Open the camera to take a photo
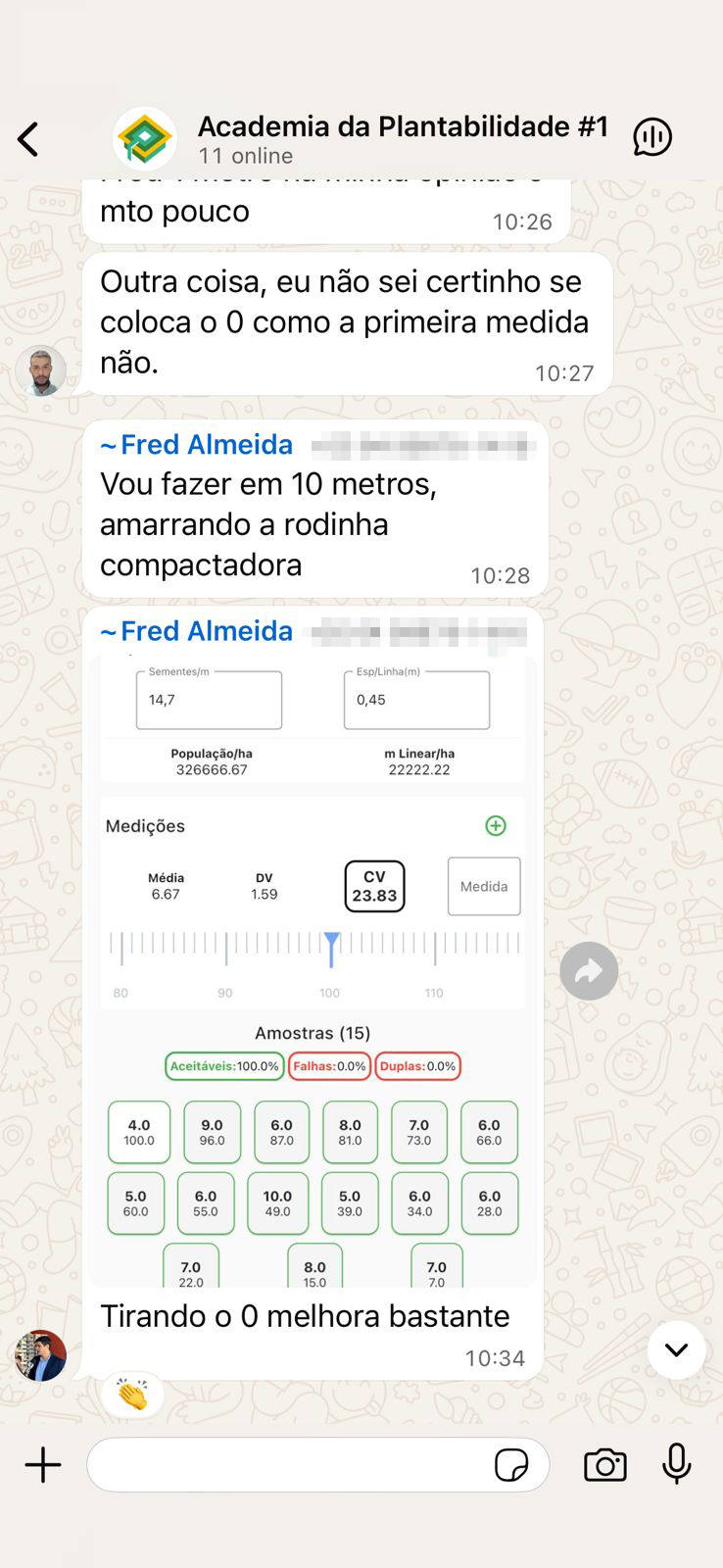The height and width of the screenshot is (1568, 723). pos(605,1465)
